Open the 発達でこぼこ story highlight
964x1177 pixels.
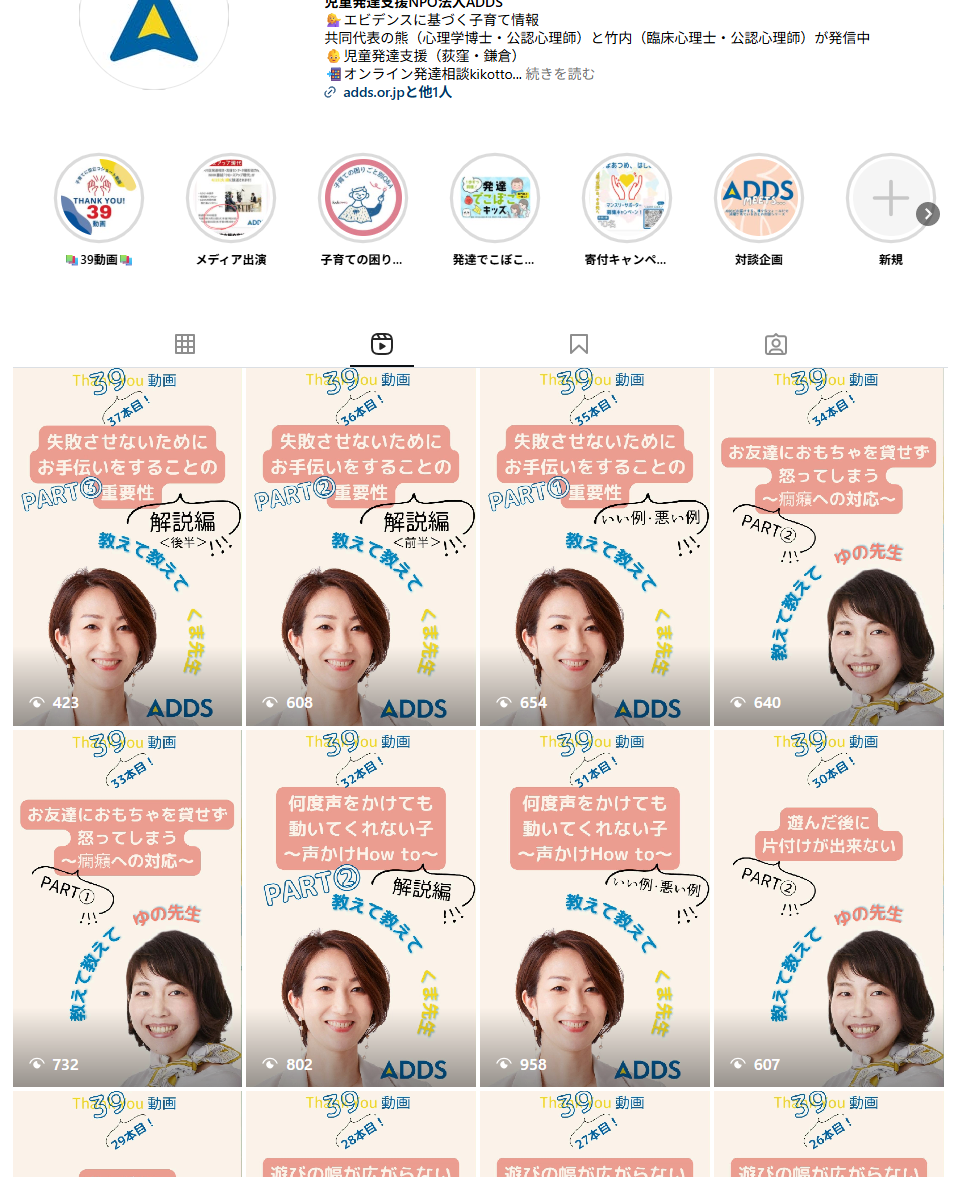coord(495,198)
